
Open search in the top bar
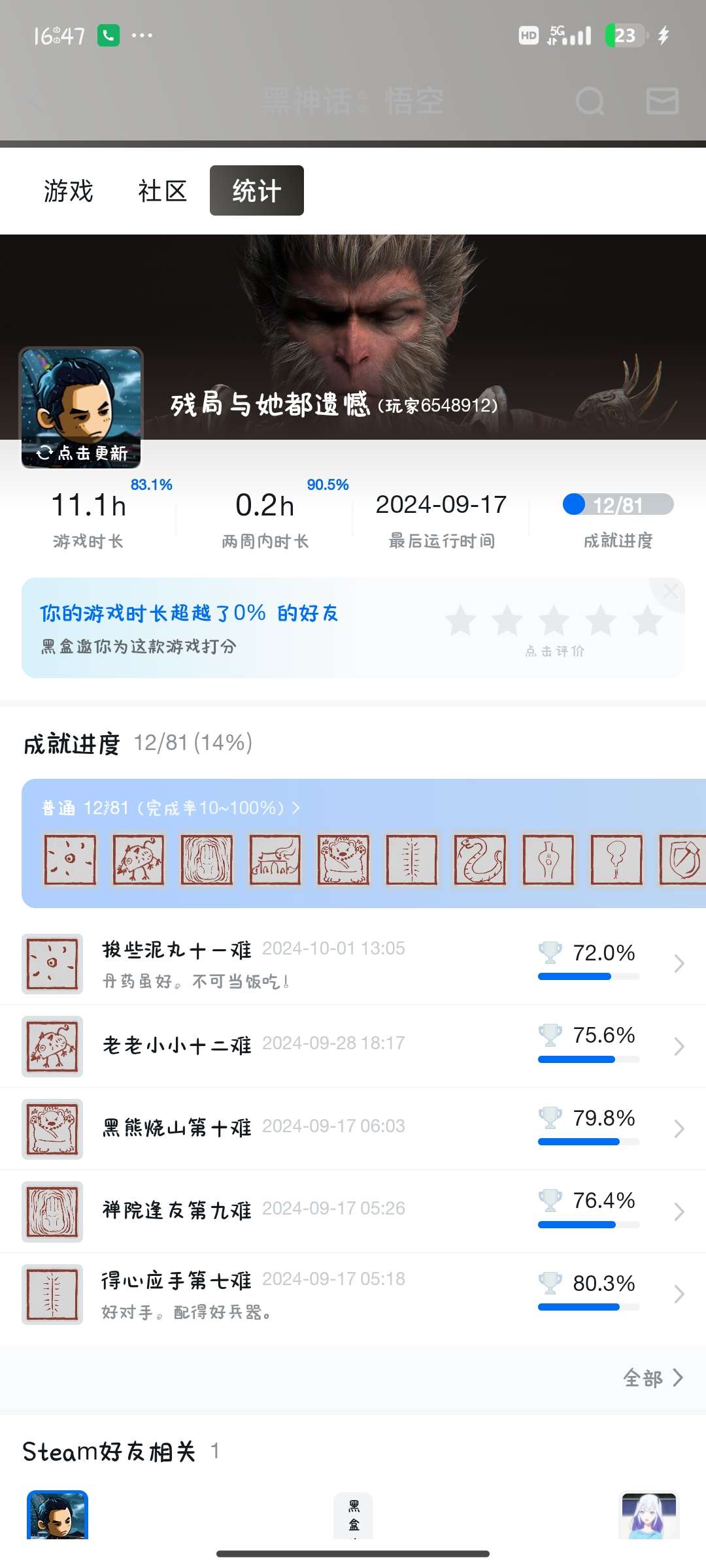point(590,101)
